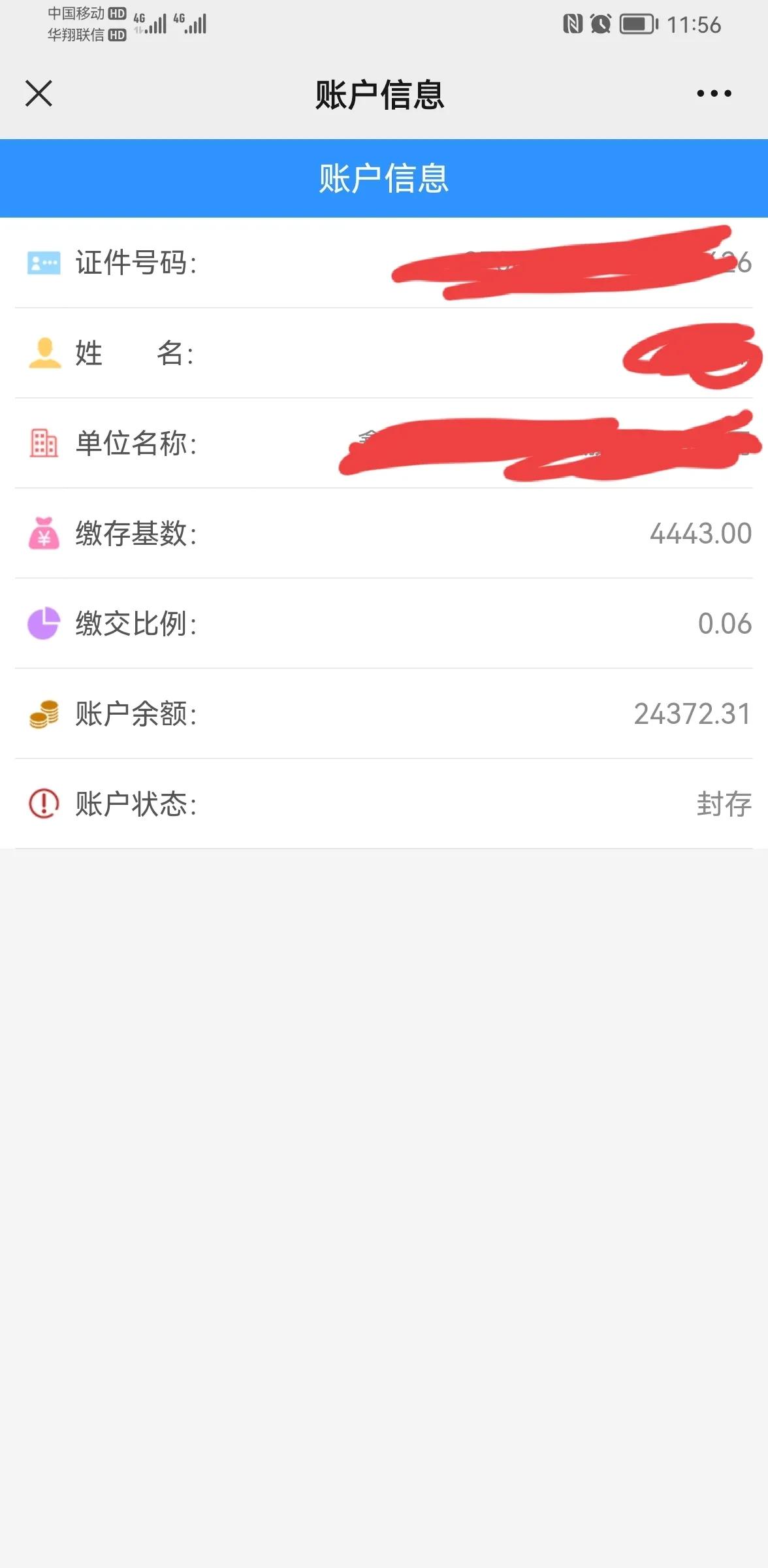Select the blue 账户信息 header banner
The width and height of the screenshot is (768, 1568).
pyautogui.click(x=384, y=178)
